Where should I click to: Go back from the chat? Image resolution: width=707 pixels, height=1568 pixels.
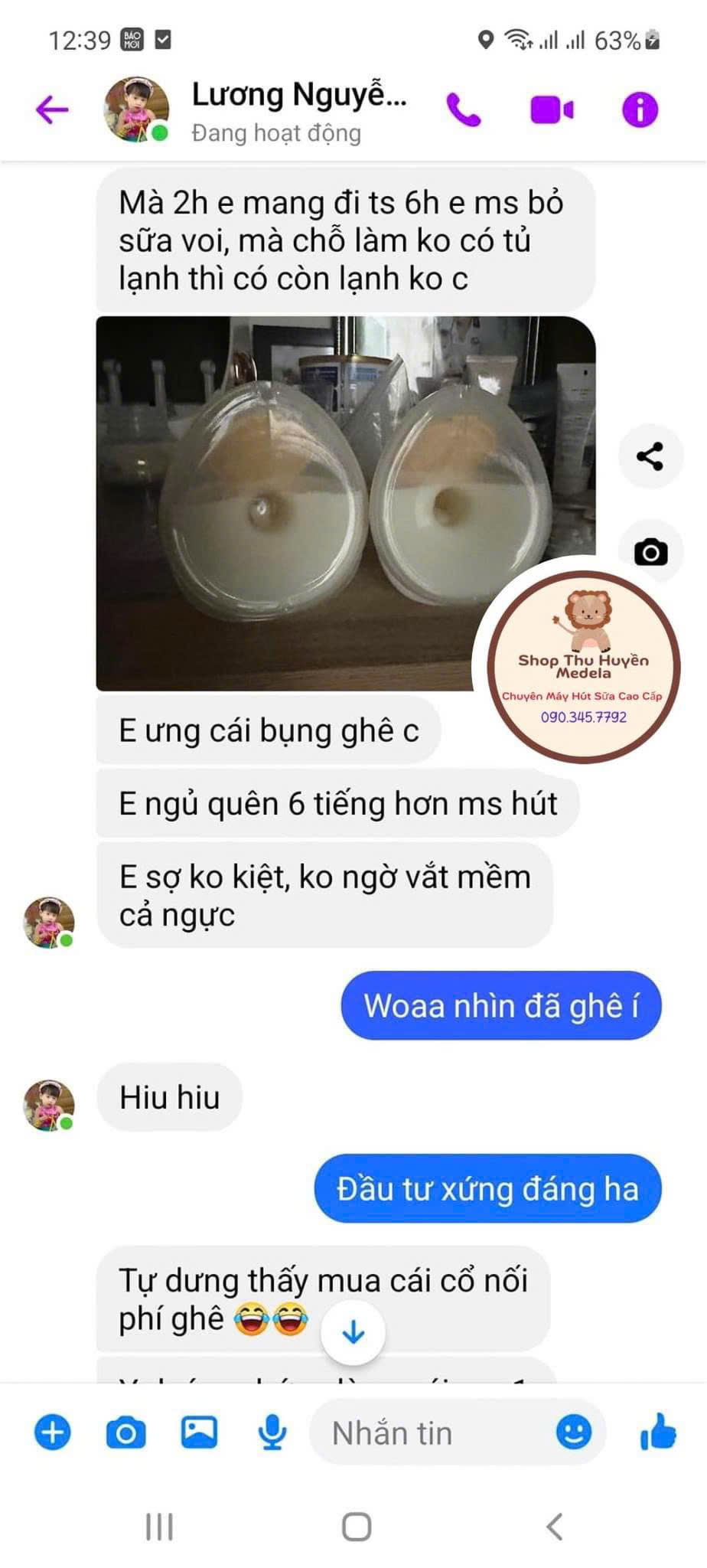pos(52,109)
